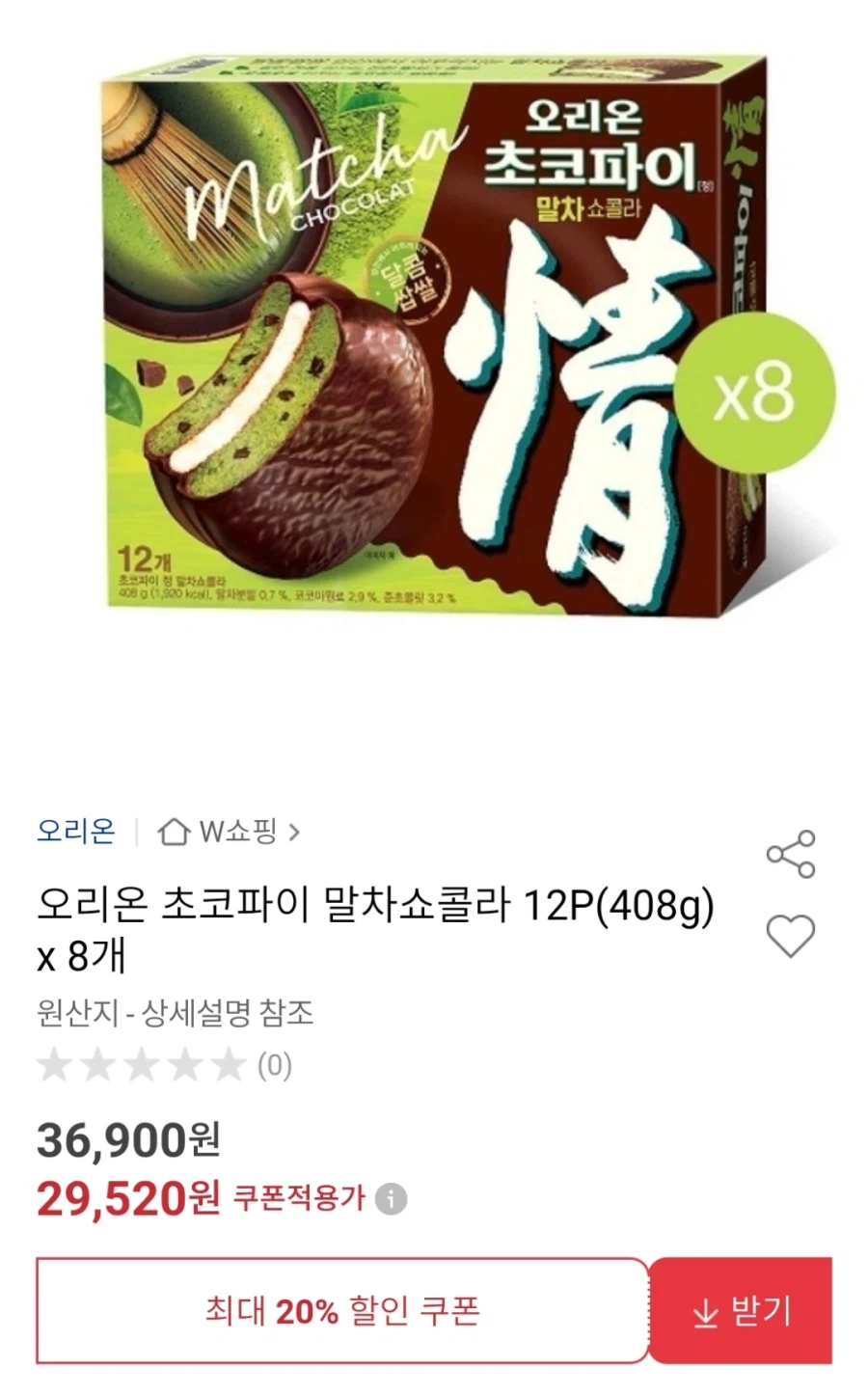Open the share options
868x1395 pixels.
pyautogui.click(x=793, y=855)
